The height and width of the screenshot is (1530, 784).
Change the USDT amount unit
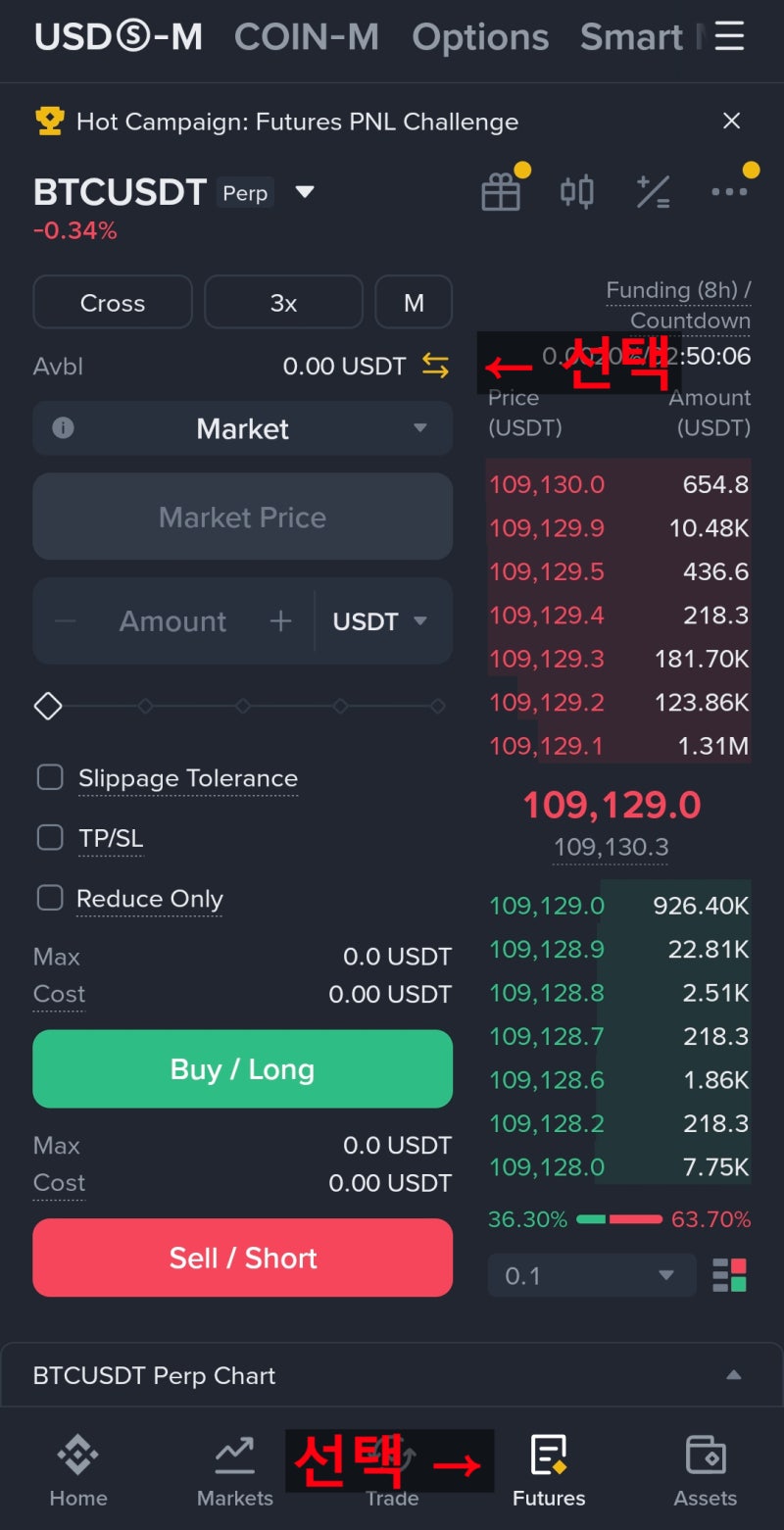(x=380, y=621)
